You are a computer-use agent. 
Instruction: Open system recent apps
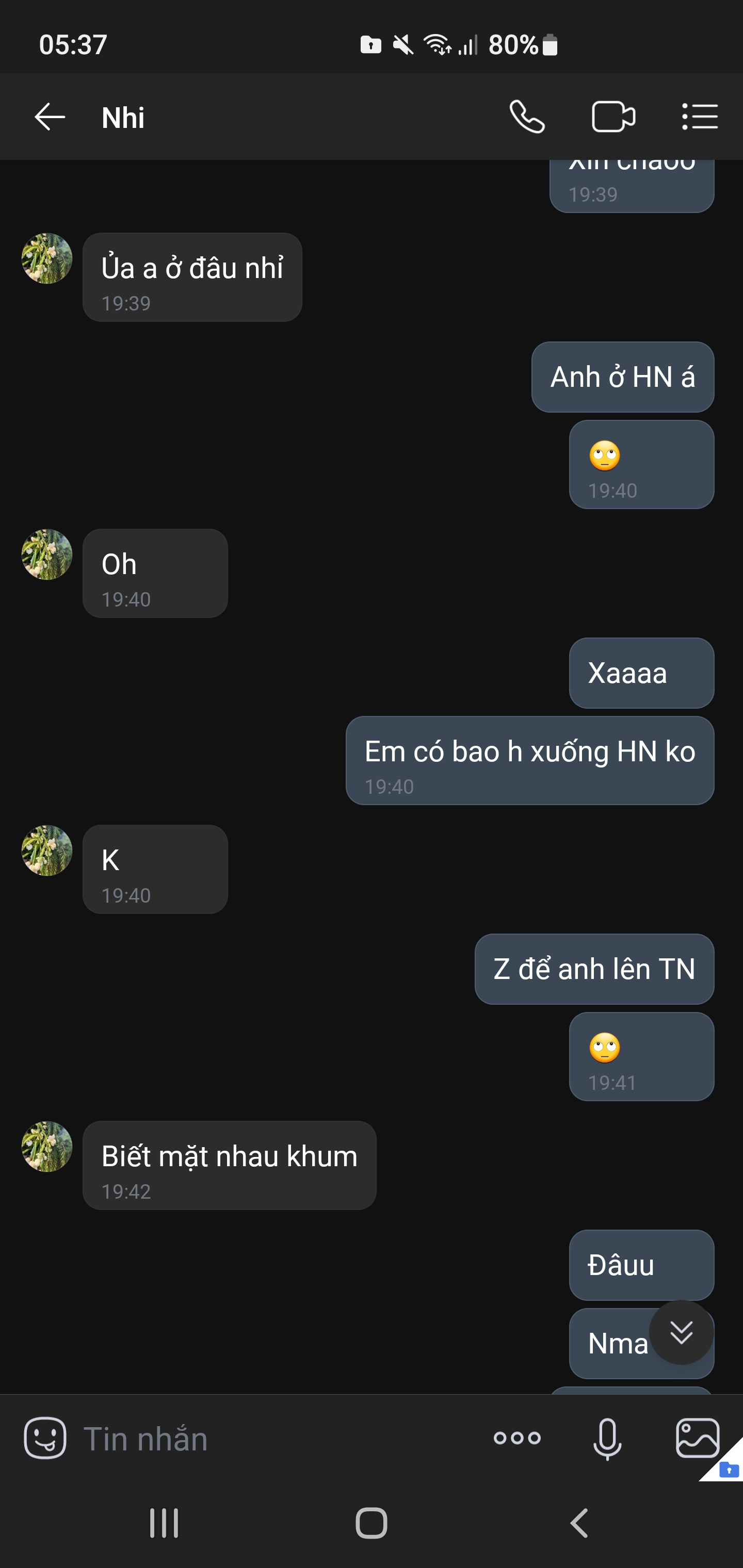point(165,1523)
